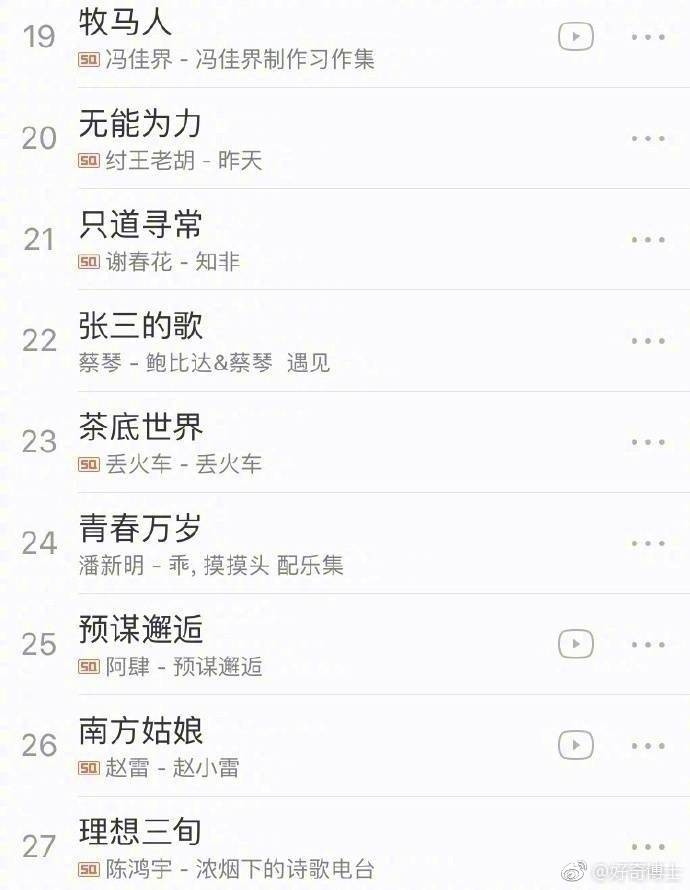Open more options for 青春万岁
690x890 pixels.
[648, 544]
